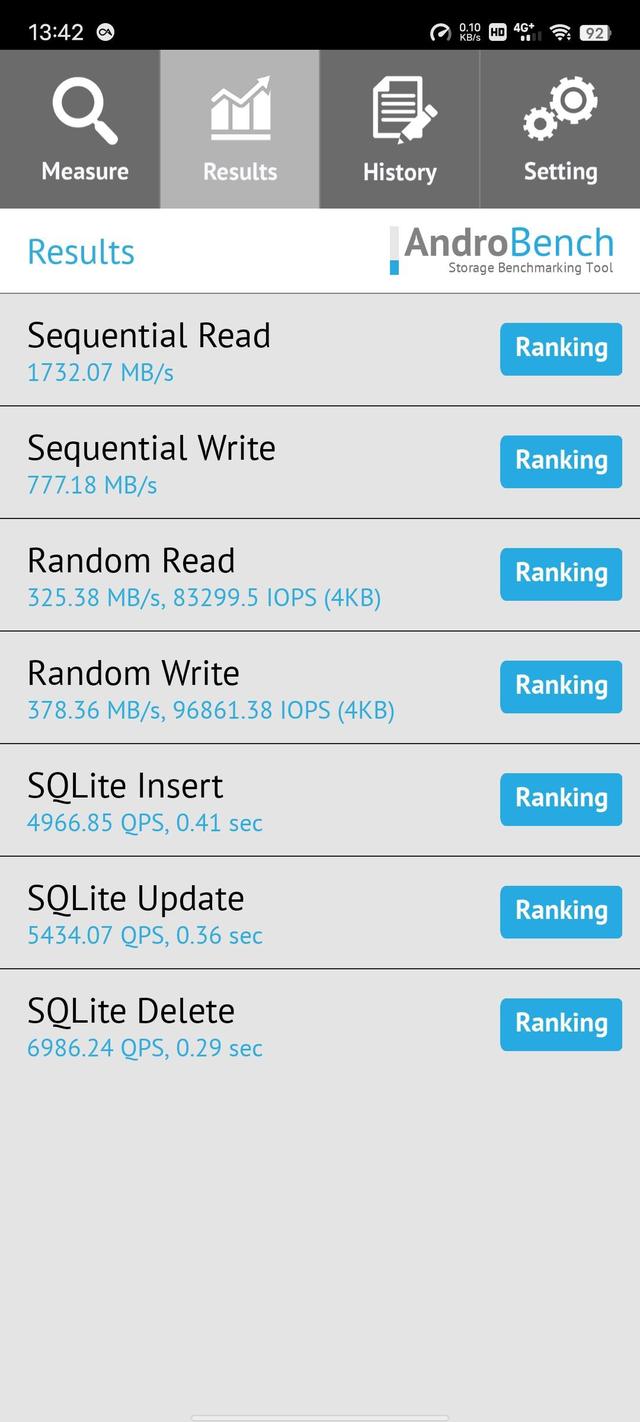Open the History tab

click(400, 129)
